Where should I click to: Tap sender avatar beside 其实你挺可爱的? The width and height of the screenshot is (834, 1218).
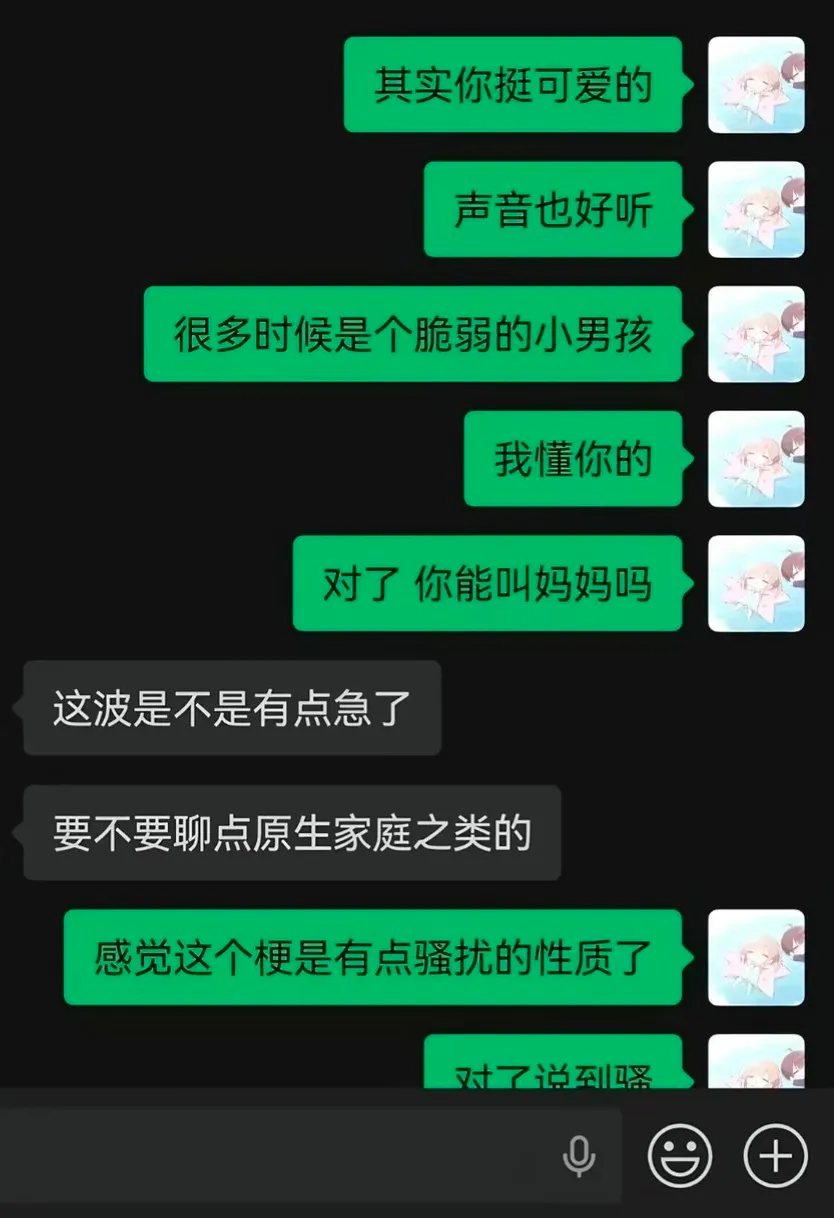[x=756, y=85]
